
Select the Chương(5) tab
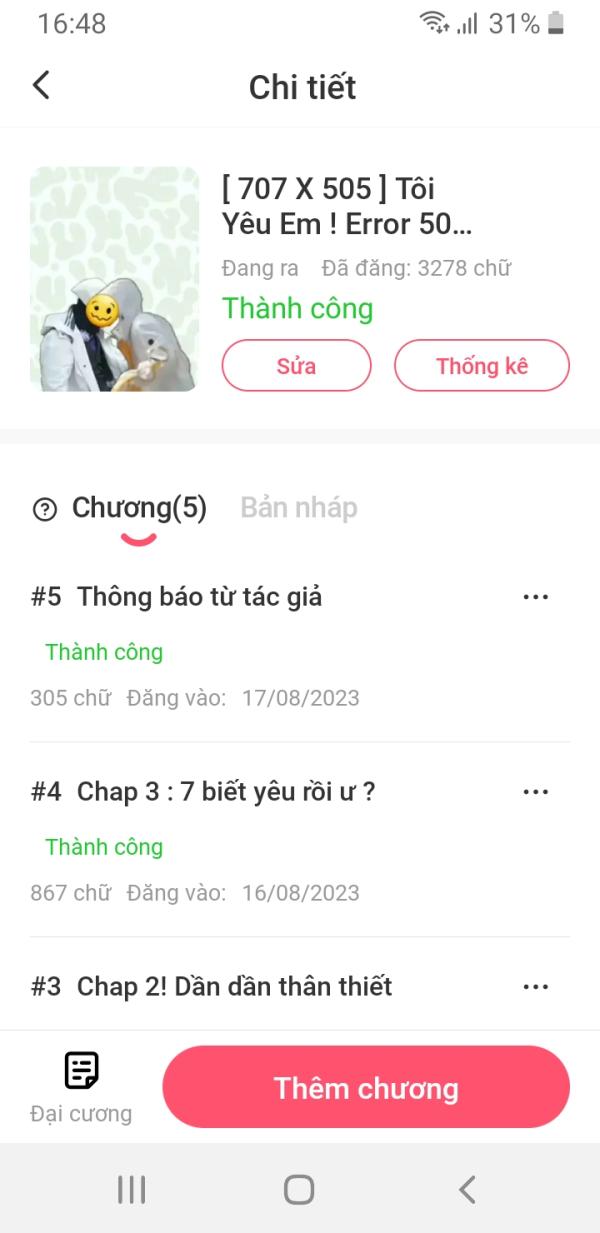click(x=139, y=509)
